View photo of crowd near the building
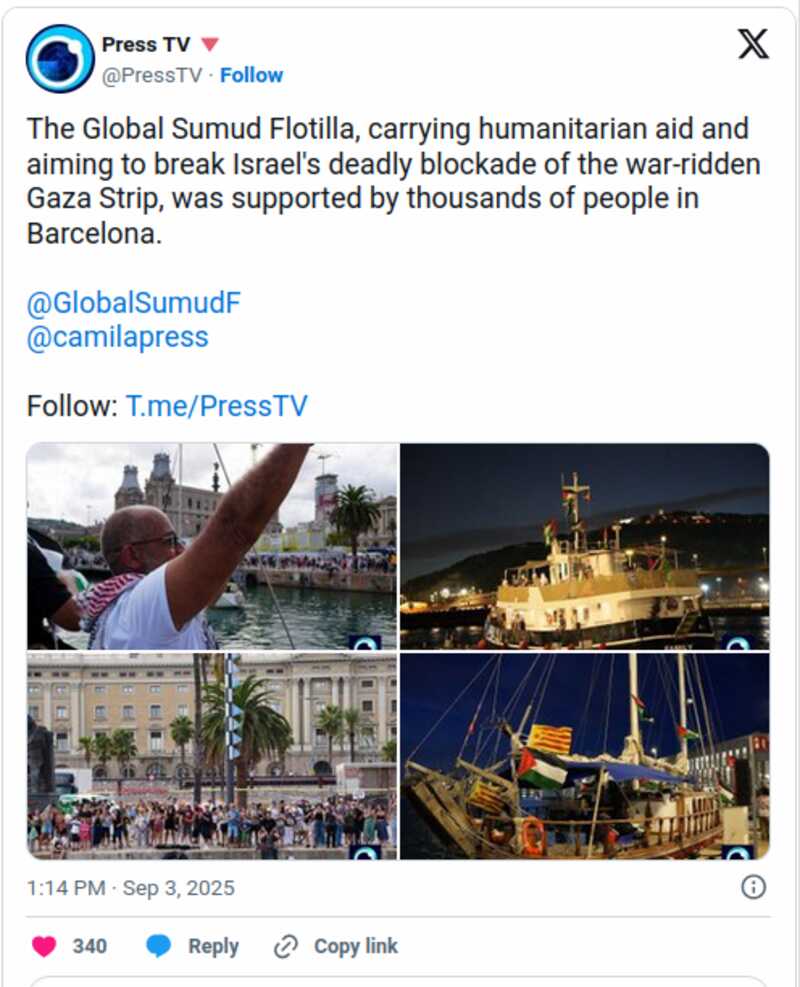 coord(212,756)
